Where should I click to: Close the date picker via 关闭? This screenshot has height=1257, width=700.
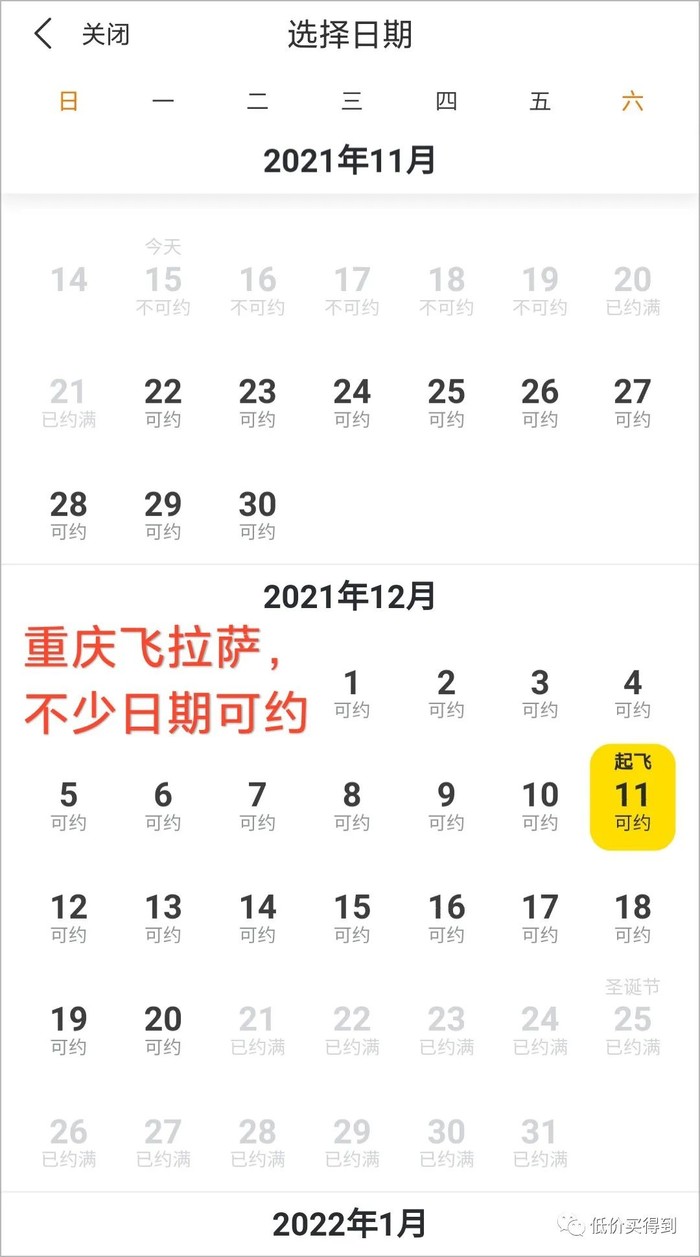pos(105,35)
